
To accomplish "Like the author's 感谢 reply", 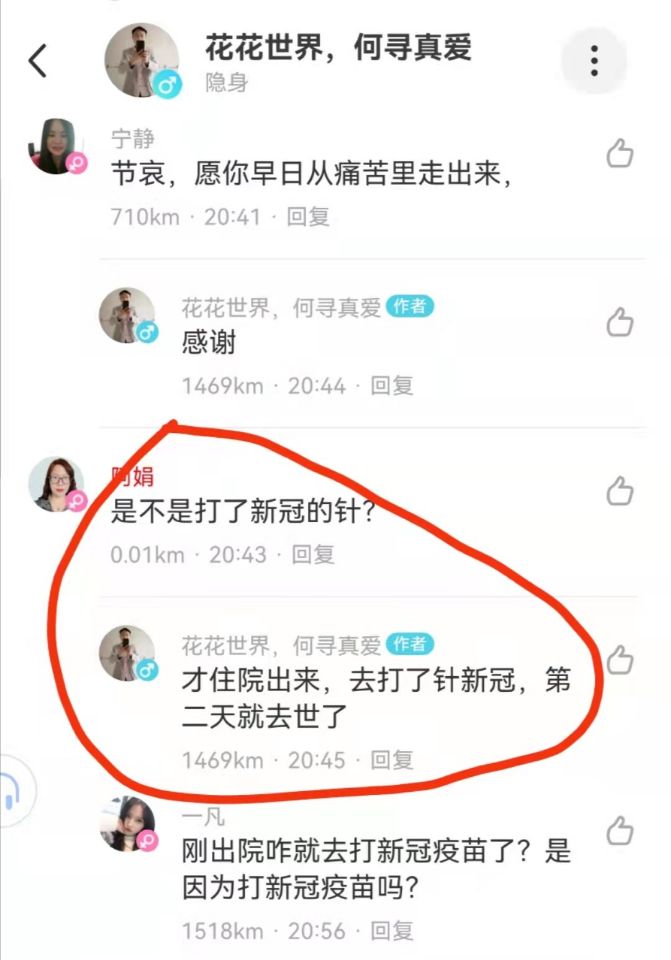I will tap(620, 322).
